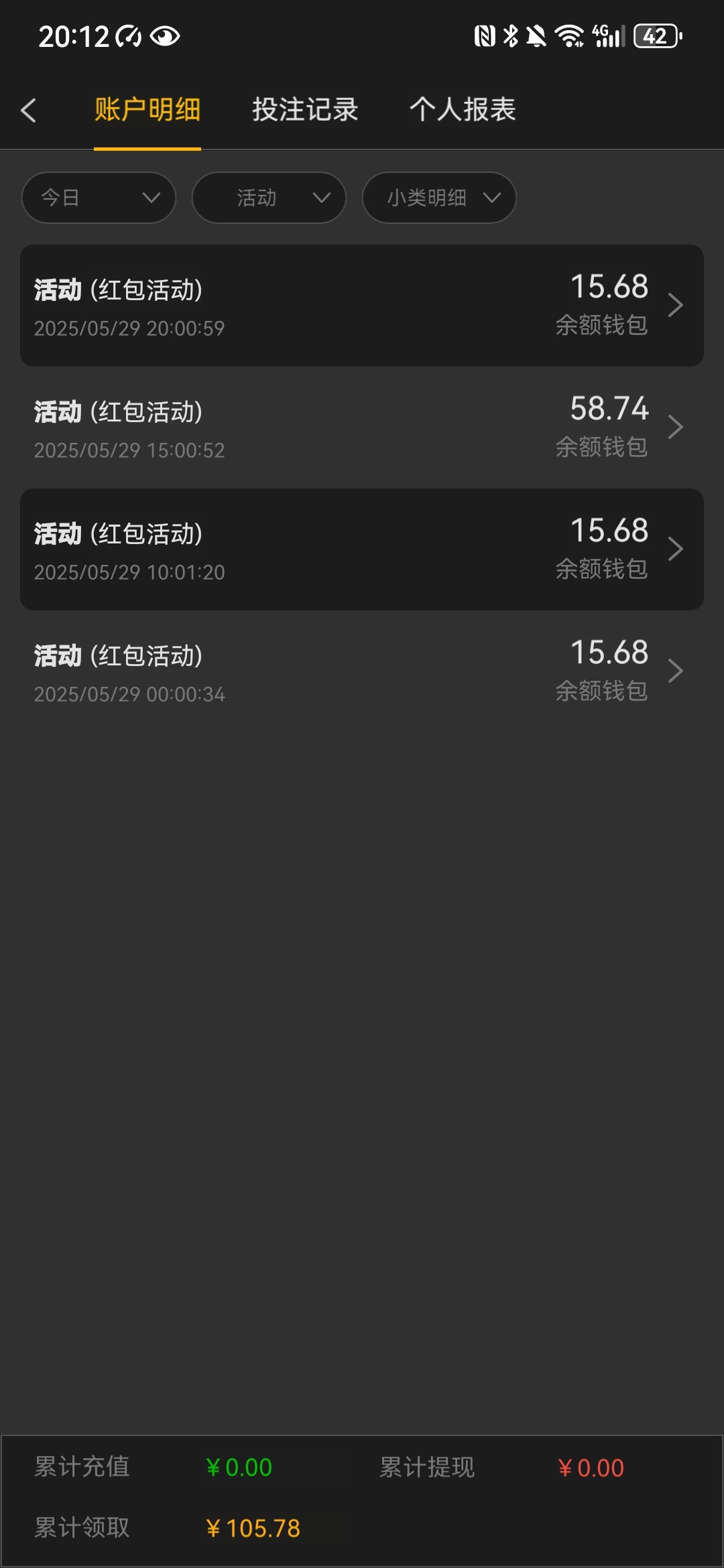The image size is (724, 1568).
Task: Click the back arrow at top left
Action: (29, 109)
